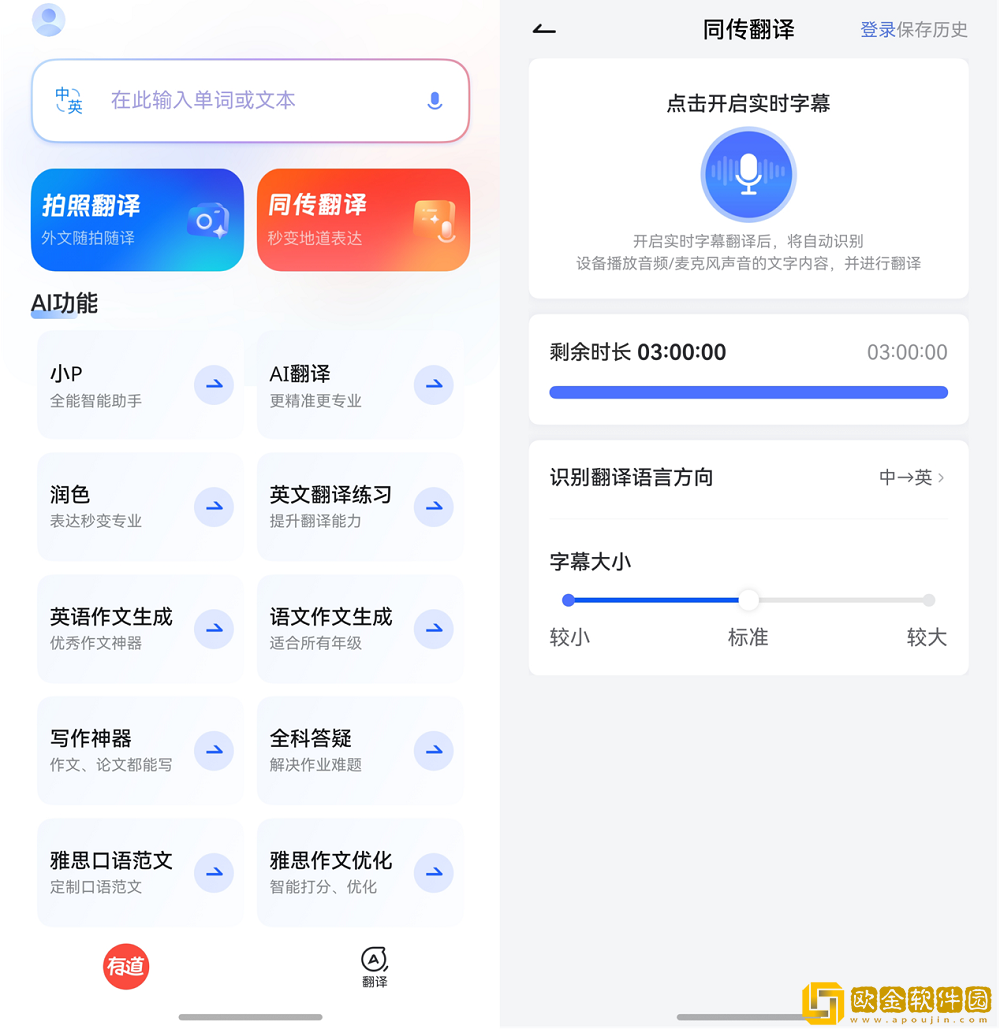Tap the 登录保存历史 login link
The height and width of the screenshot is (1029, 1000).
913,30
